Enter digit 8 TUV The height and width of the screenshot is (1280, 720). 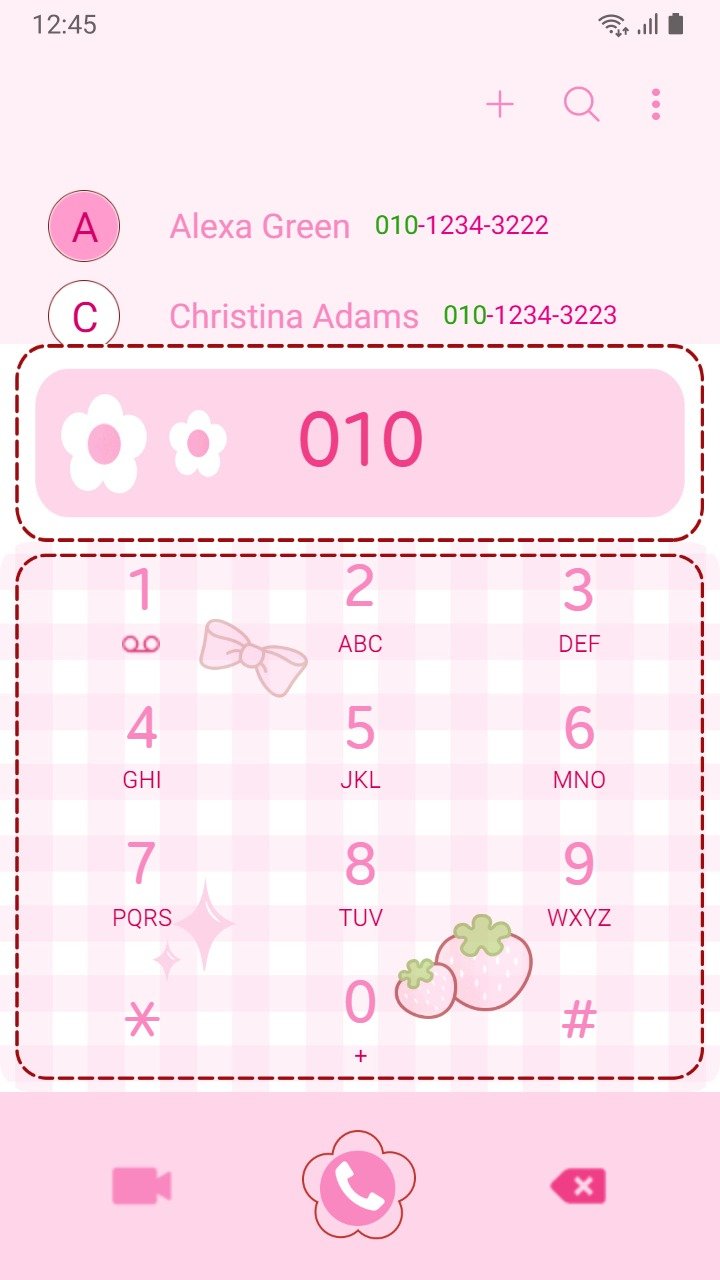(360, 884)
